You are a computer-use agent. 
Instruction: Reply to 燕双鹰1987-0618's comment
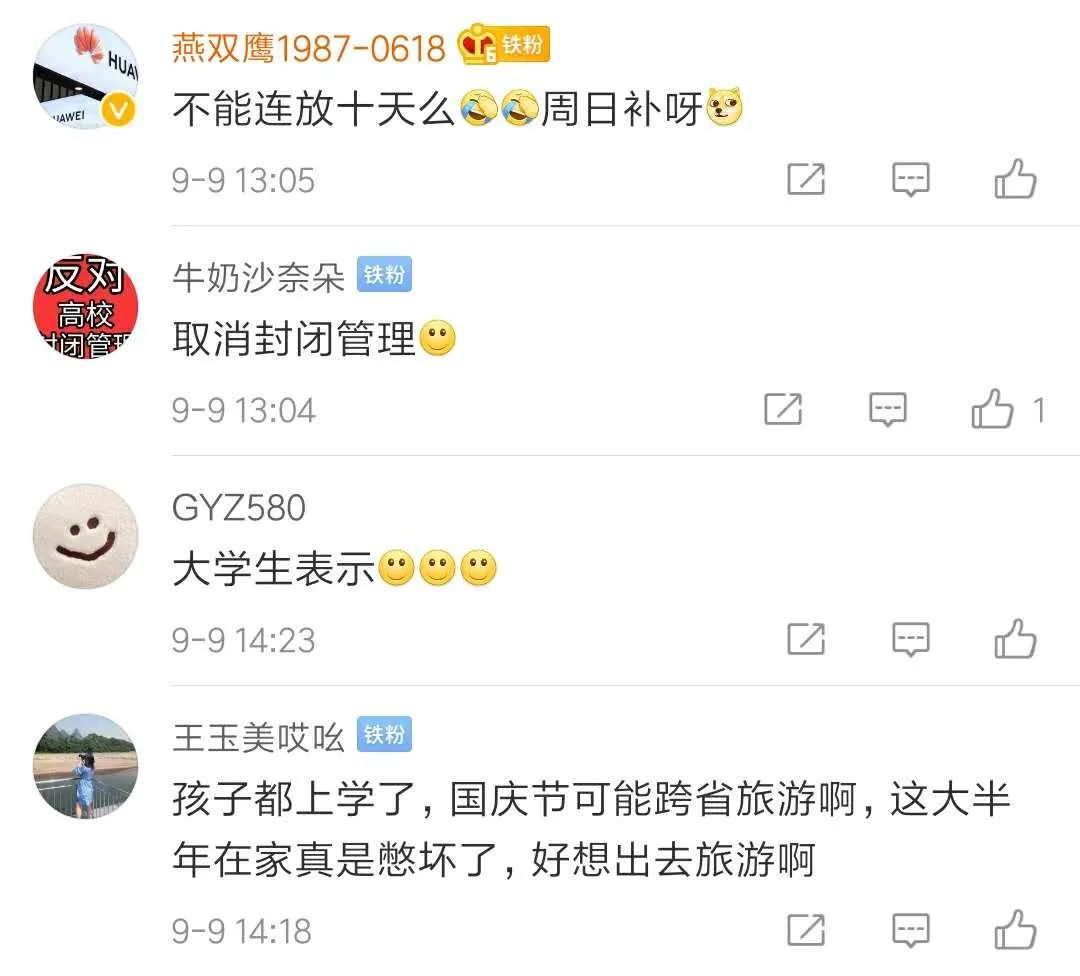point(910,180)
